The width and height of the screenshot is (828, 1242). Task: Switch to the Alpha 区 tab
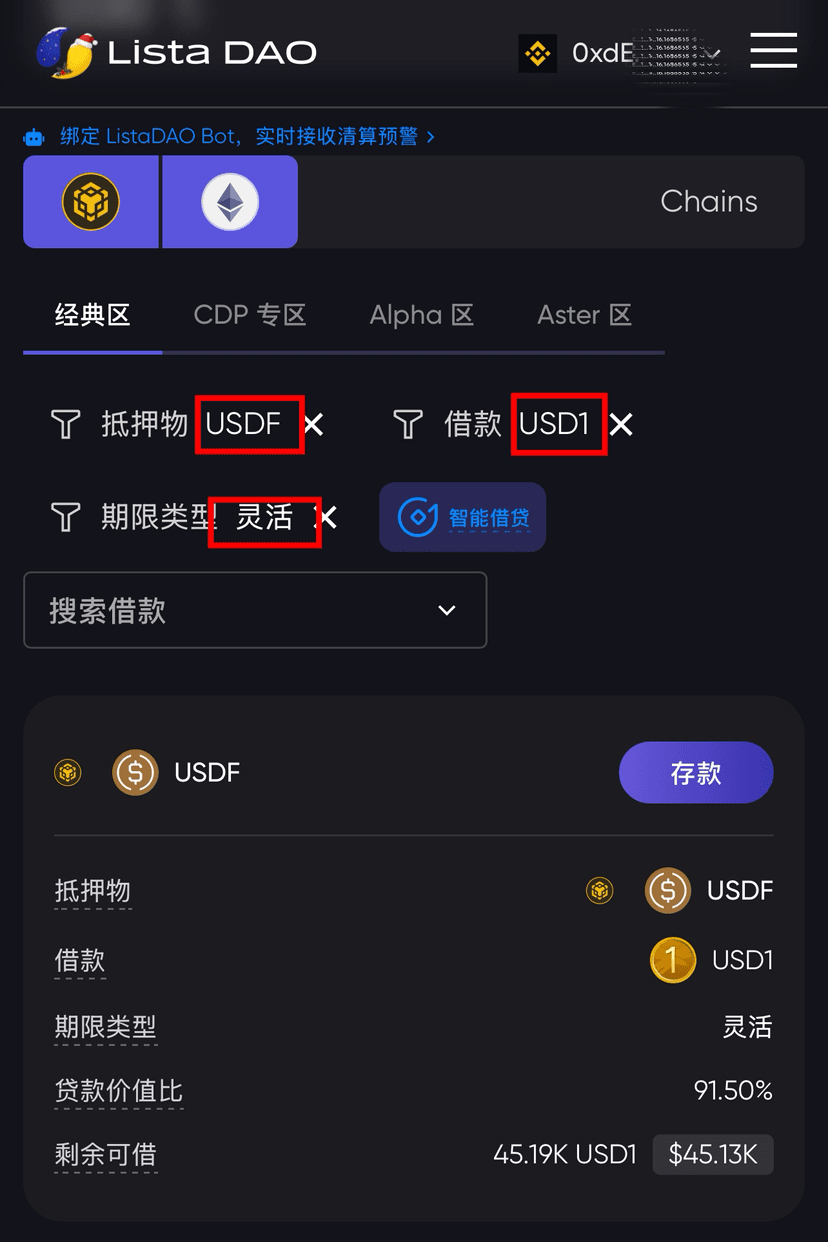coord(421,315)
